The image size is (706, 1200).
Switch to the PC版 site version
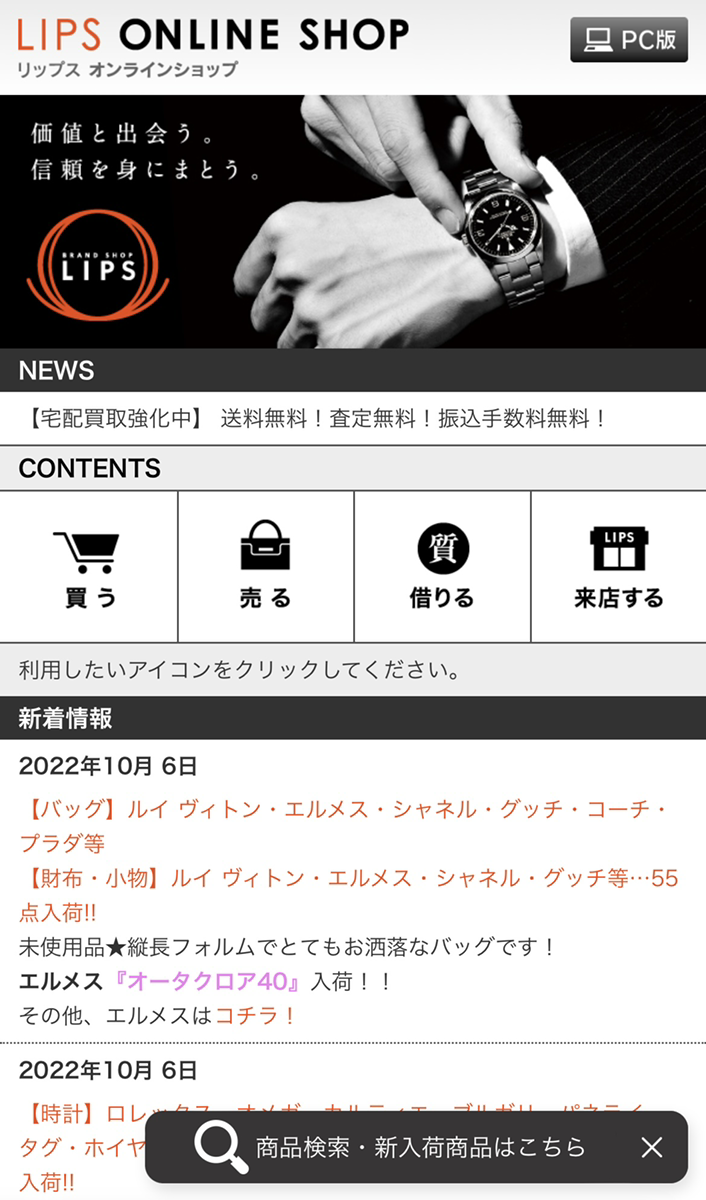pyautogui.click(x=629, y=40)
